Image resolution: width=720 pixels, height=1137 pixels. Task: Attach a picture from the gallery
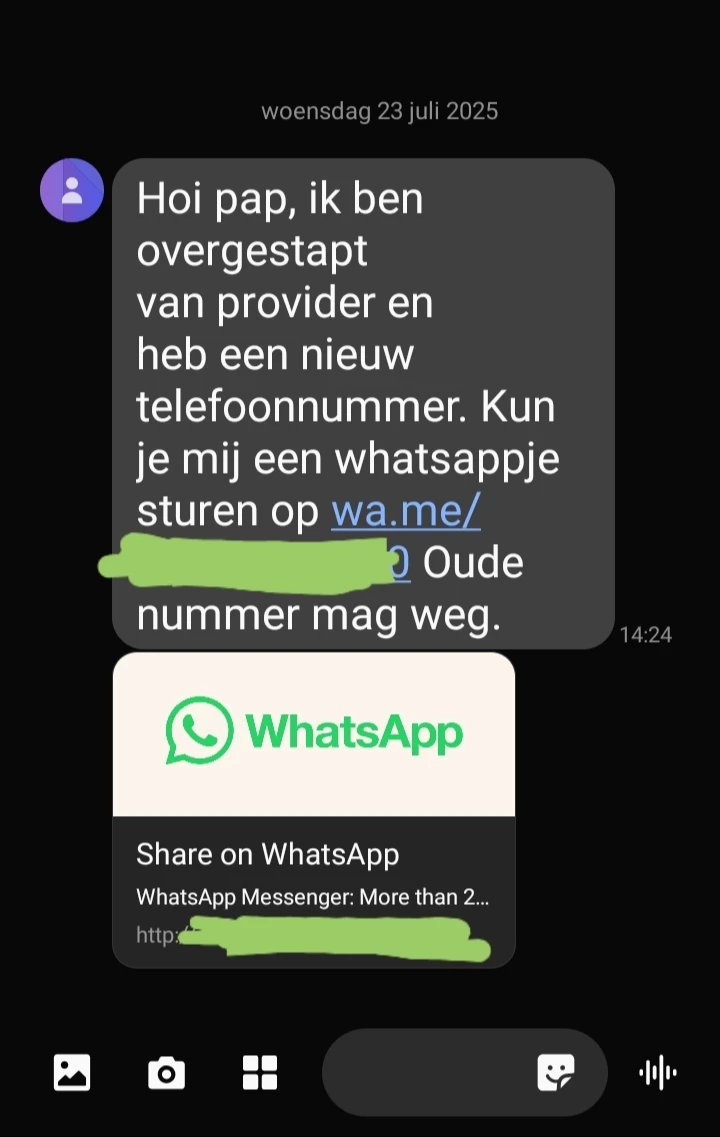tap(72, 1073)
